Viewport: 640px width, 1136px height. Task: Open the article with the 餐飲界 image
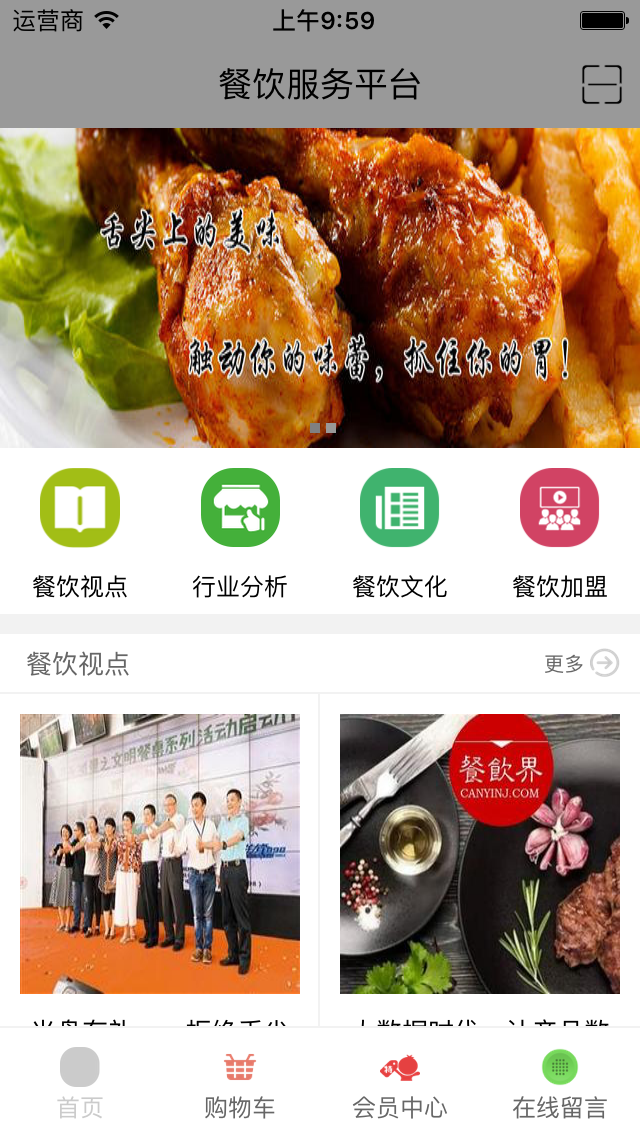click(480, 854)
